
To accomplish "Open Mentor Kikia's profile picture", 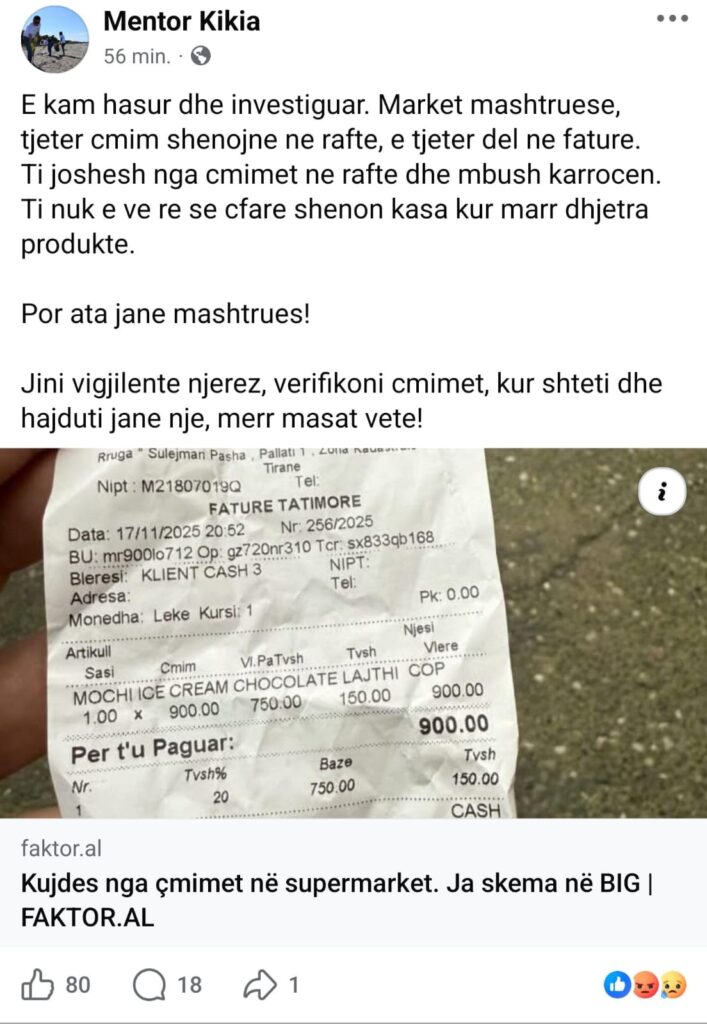I will point(55,39).
